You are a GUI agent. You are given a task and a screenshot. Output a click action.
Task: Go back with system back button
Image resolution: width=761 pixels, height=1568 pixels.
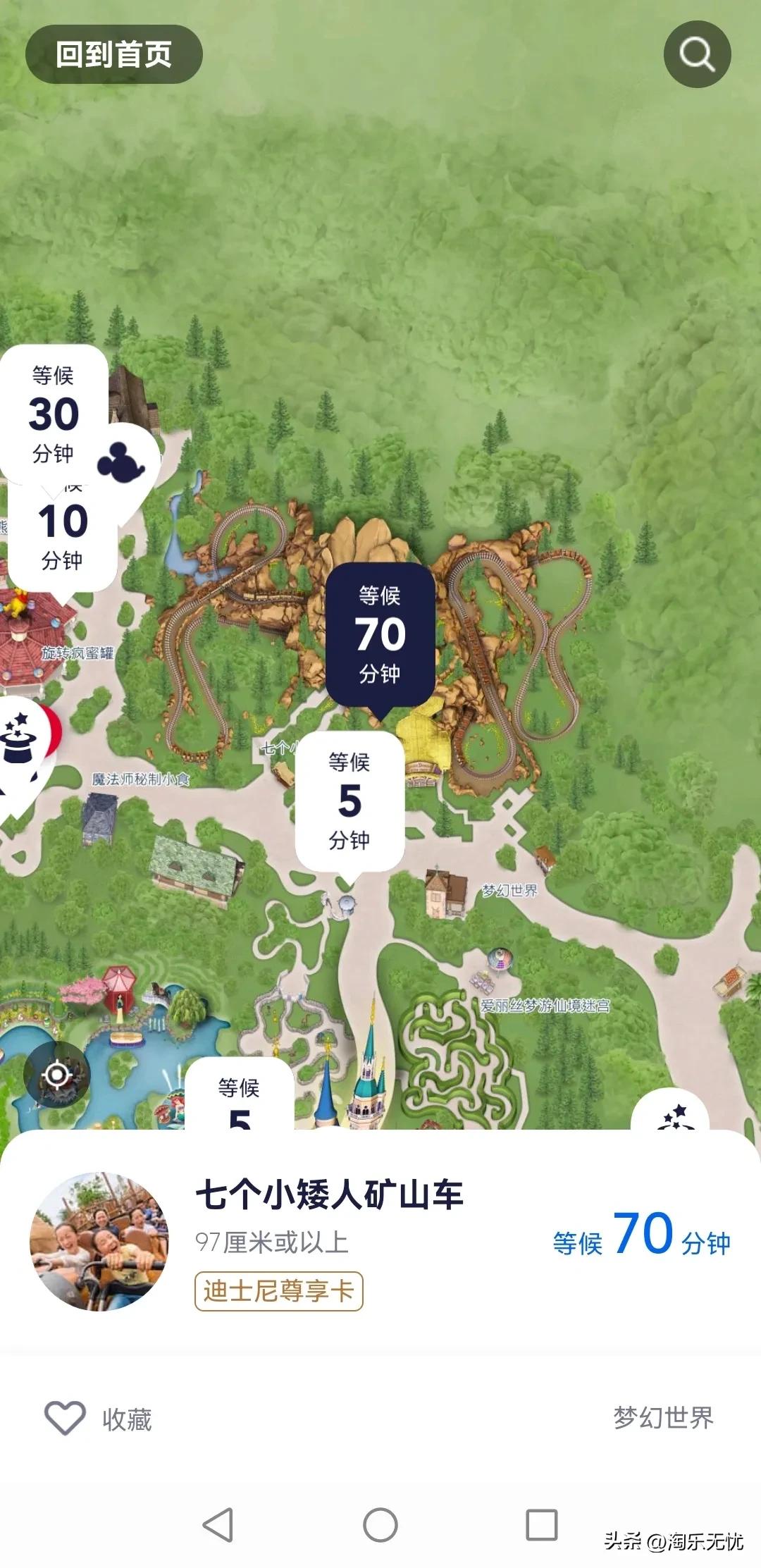coord(218,1525)
